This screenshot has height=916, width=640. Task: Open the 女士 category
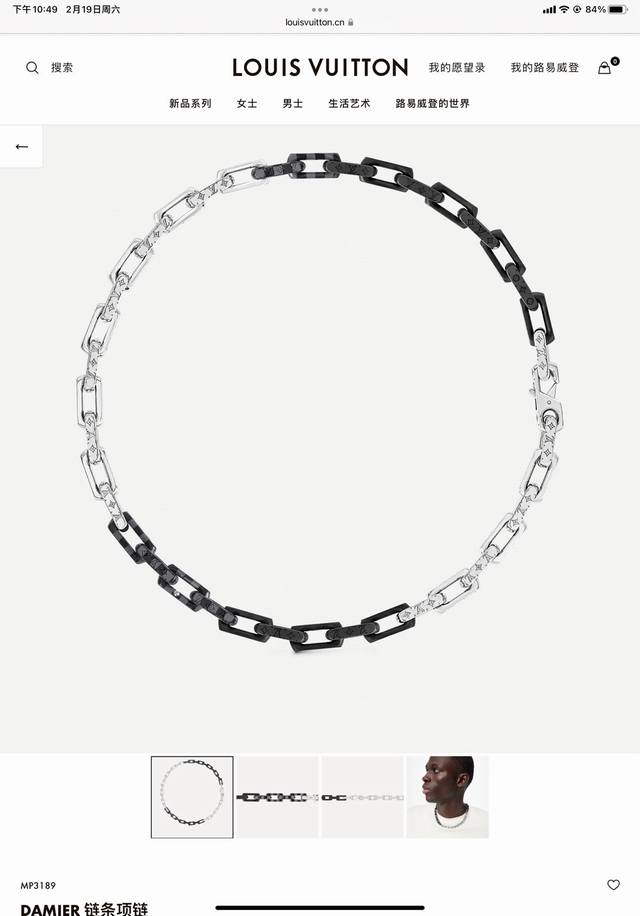pos(247,103)
